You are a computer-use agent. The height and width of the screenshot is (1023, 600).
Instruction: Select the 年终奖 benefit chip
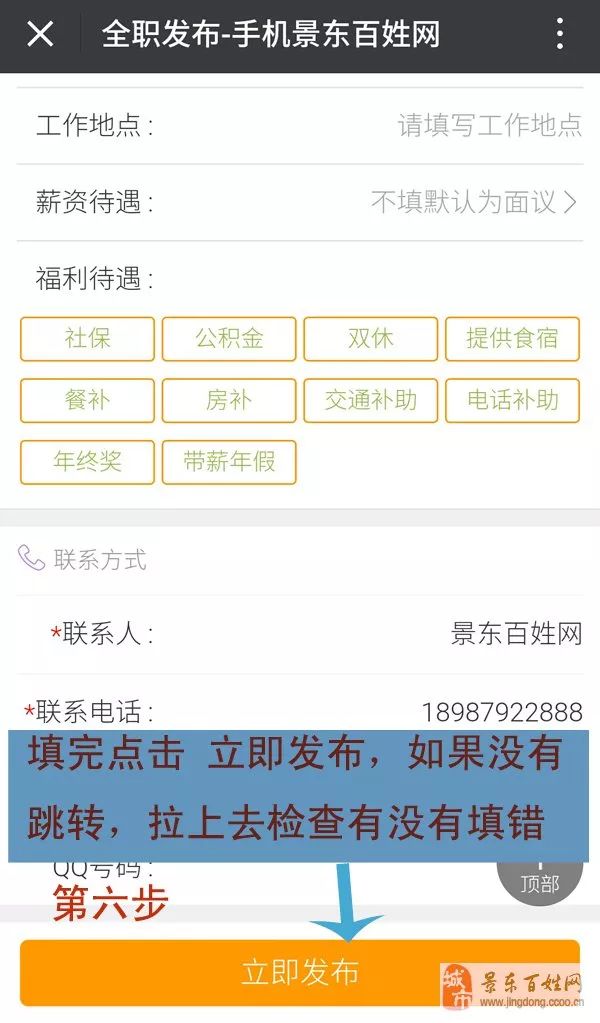[88, 462]
